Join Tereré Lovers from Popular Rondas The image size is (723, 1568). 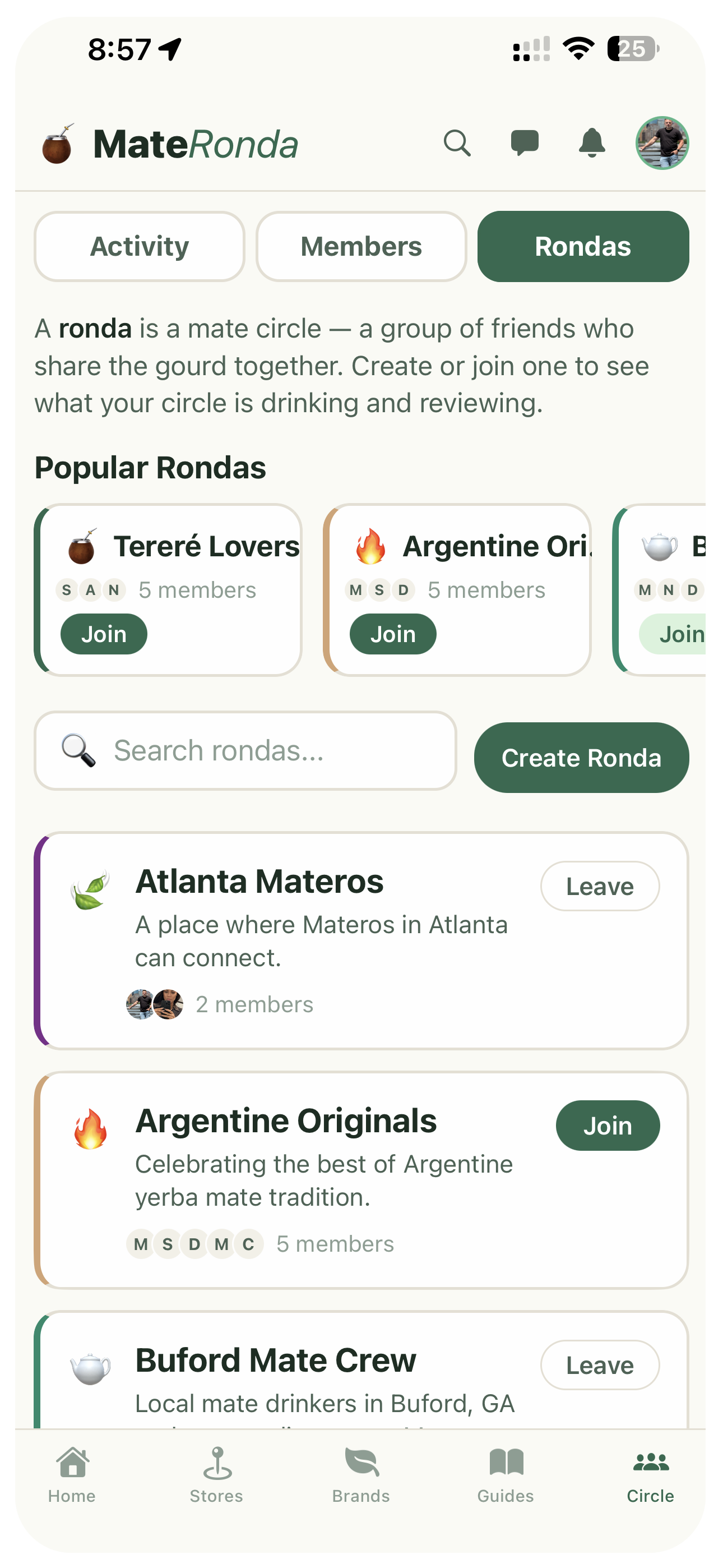point(104,634)
